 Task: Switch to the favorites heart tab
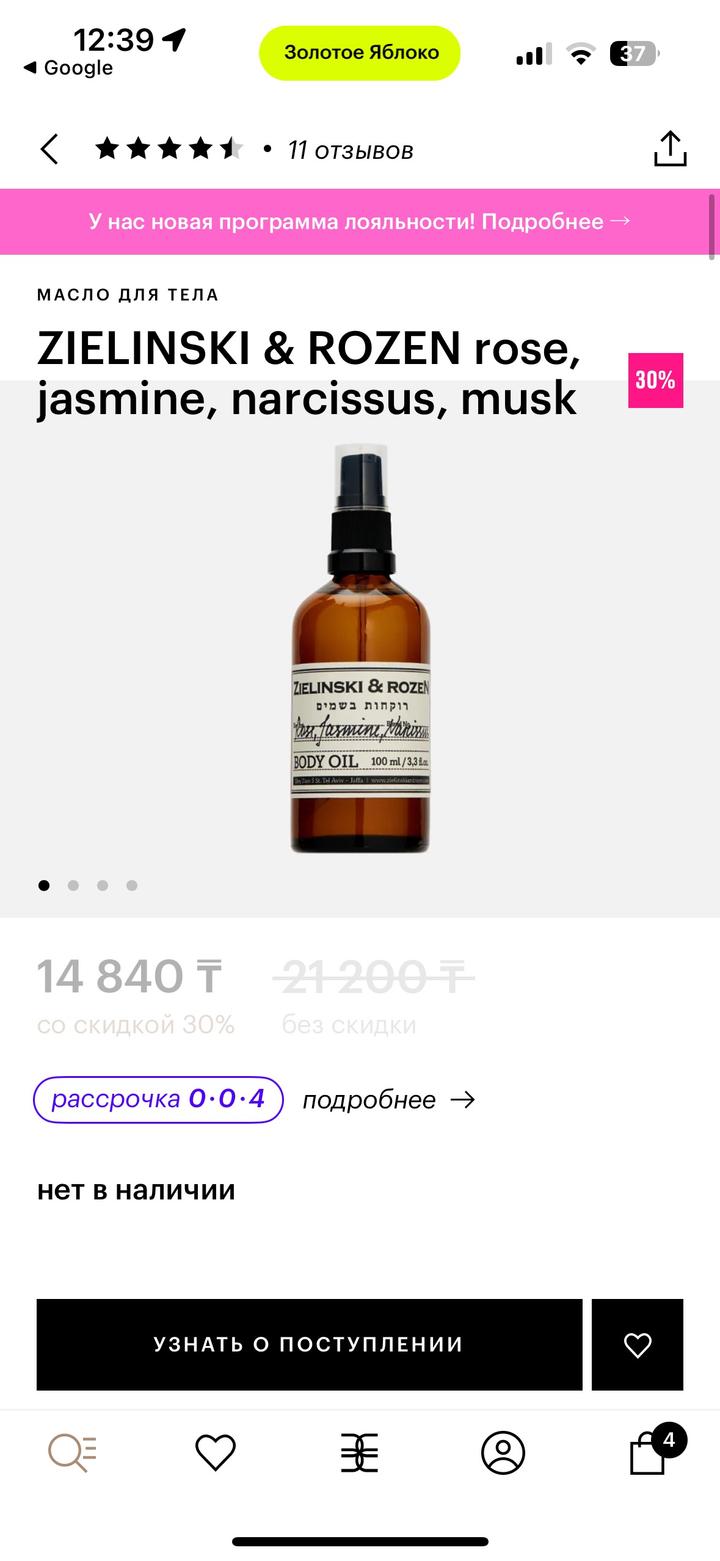215,1452
